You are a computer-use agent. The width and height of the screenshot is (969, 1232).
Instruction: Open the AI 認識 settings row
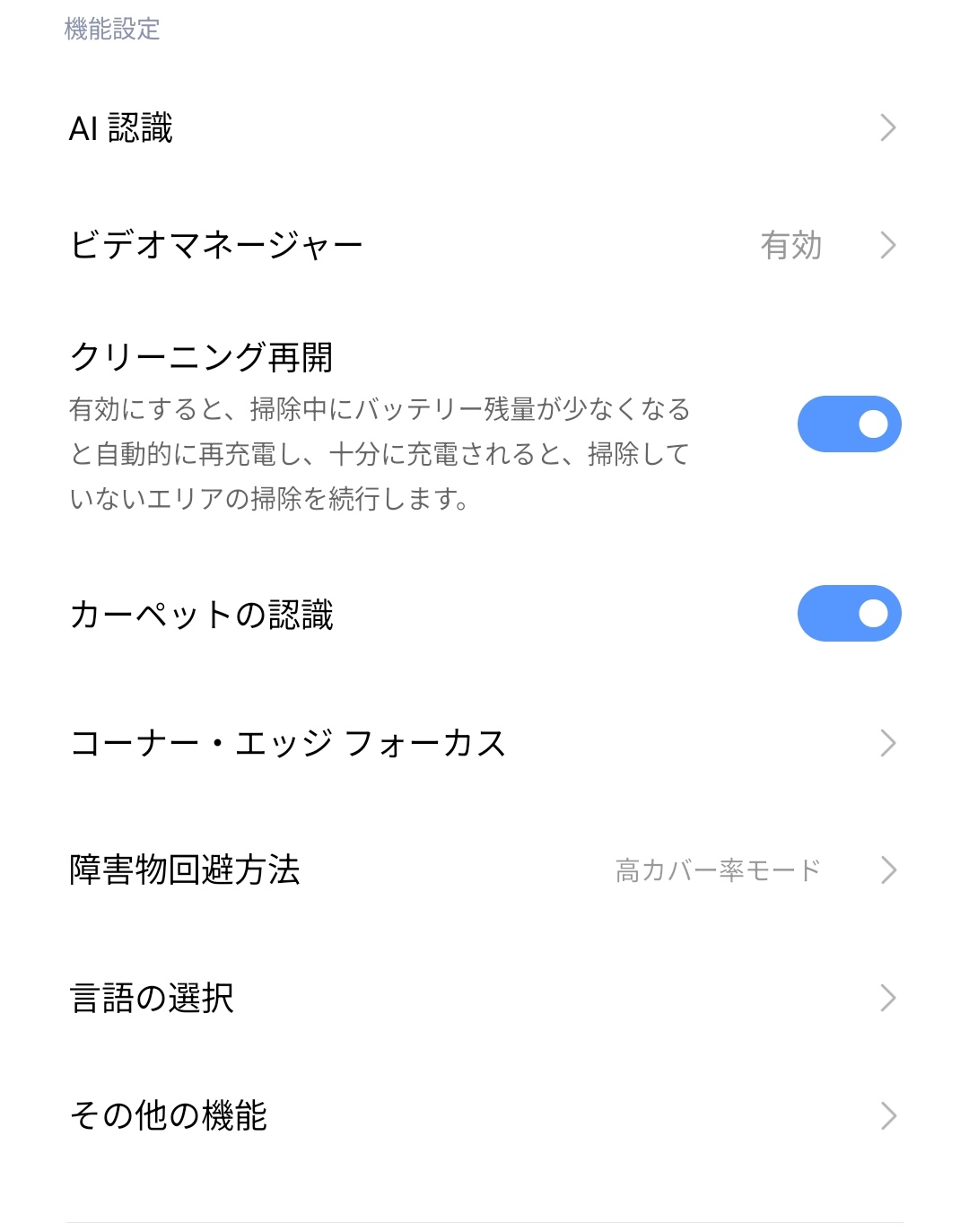484,128
